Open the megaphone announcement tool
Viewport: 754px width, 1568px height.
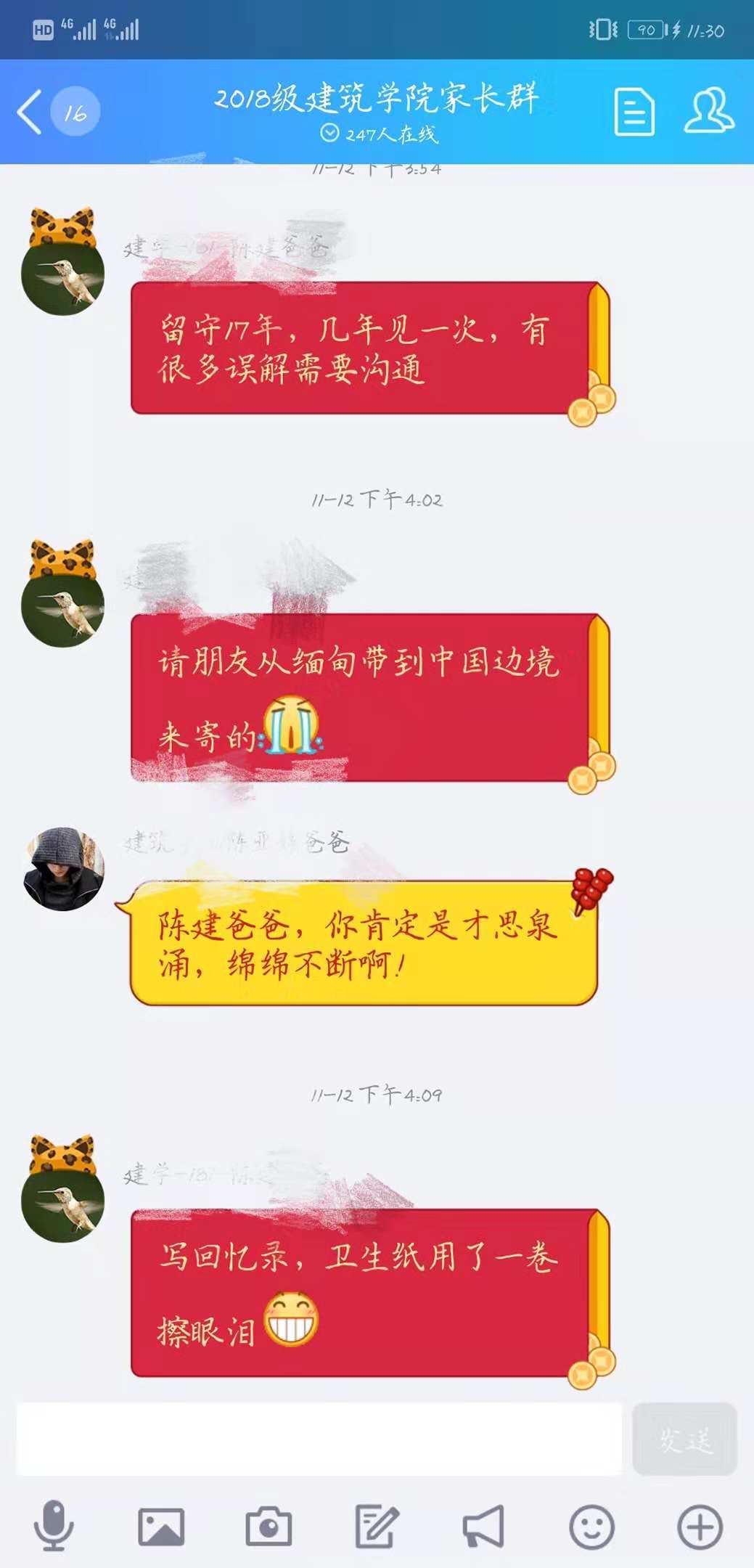pos(483,1526)
